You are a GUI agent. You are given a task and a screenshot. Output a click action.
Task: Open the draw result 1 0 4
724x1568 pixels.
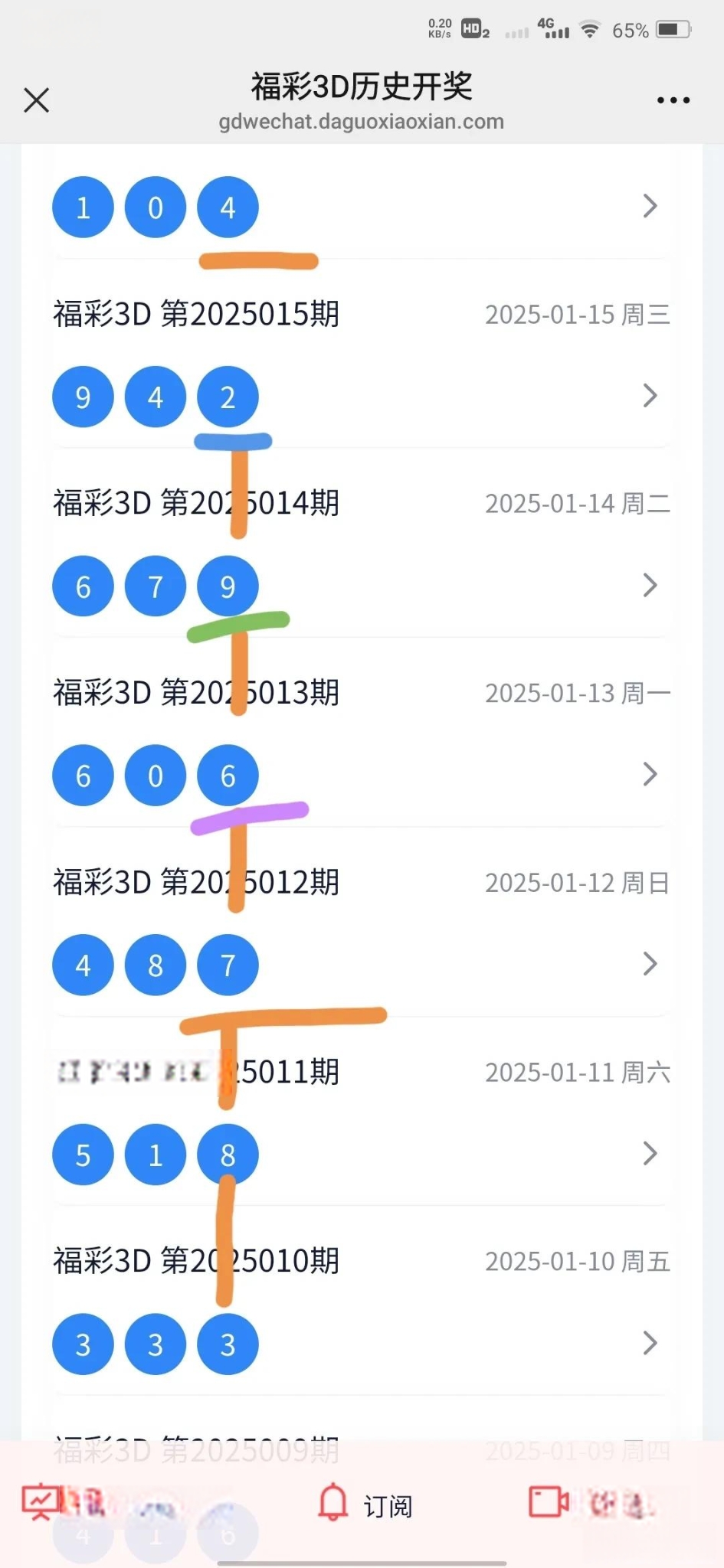[362, 207]
